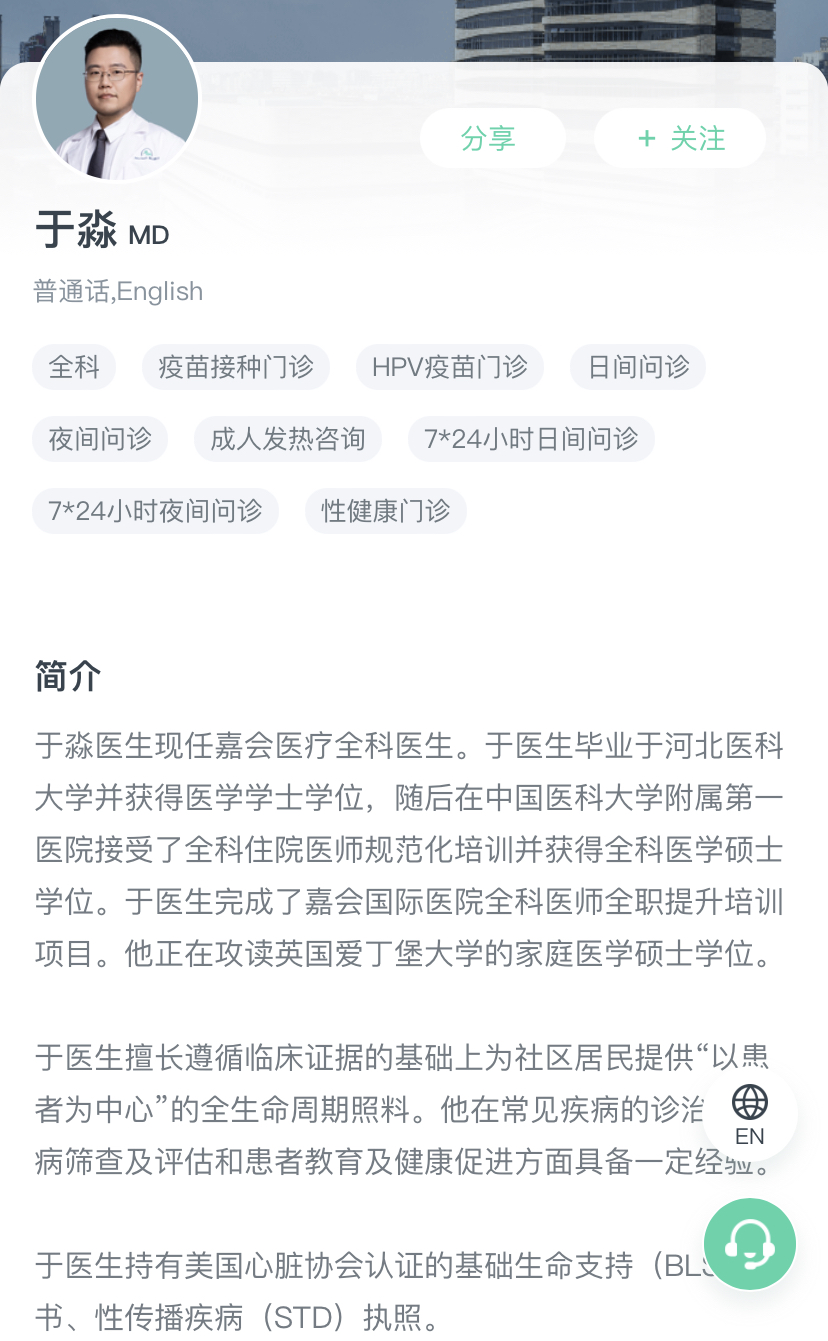Follow the doctor with 关注
This screenshot has width=828, height=1341.
pyautogui.click(x=680, y=138)
